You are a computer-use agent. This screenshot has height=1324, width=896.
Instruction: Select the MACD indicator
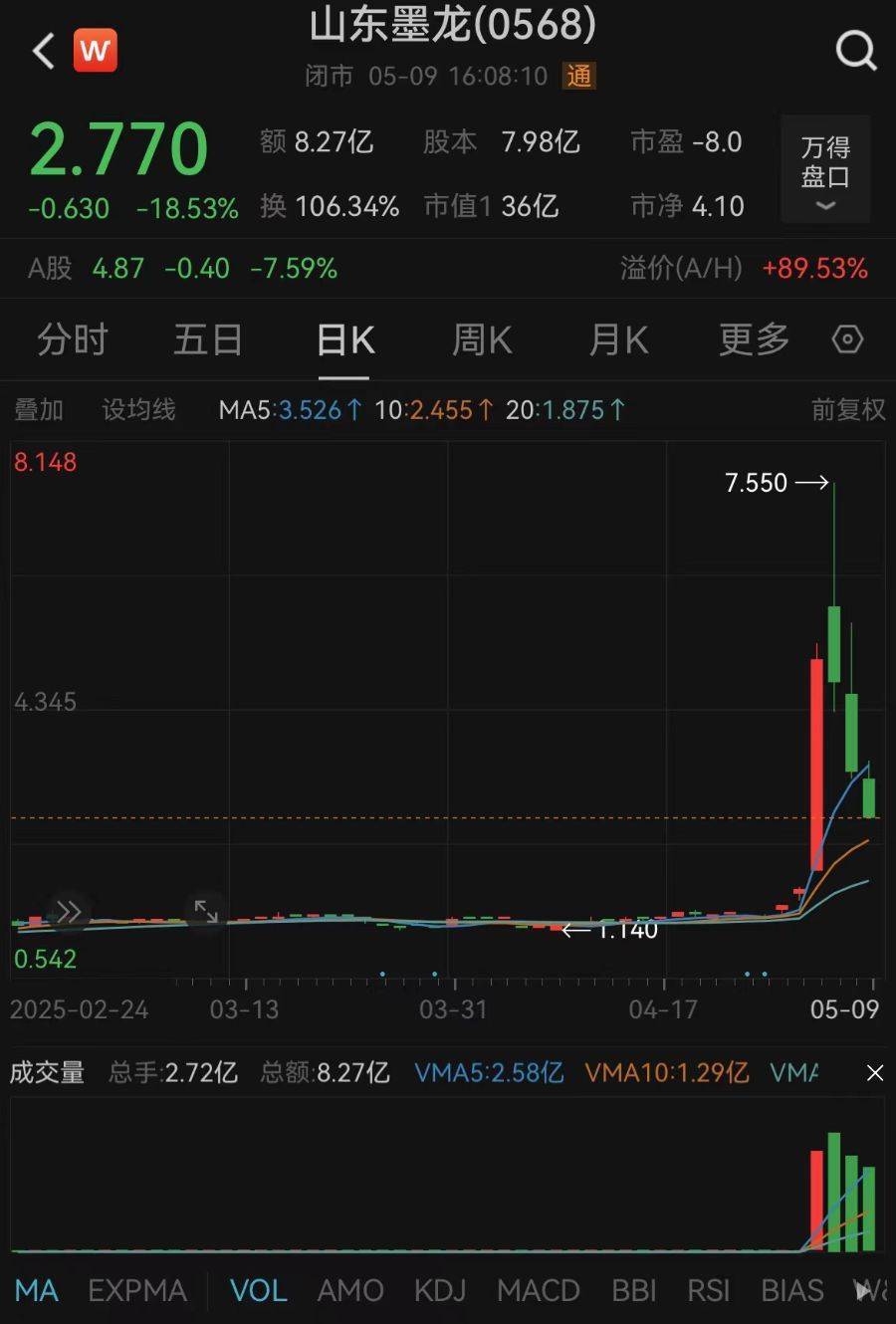coord(538,1291)
